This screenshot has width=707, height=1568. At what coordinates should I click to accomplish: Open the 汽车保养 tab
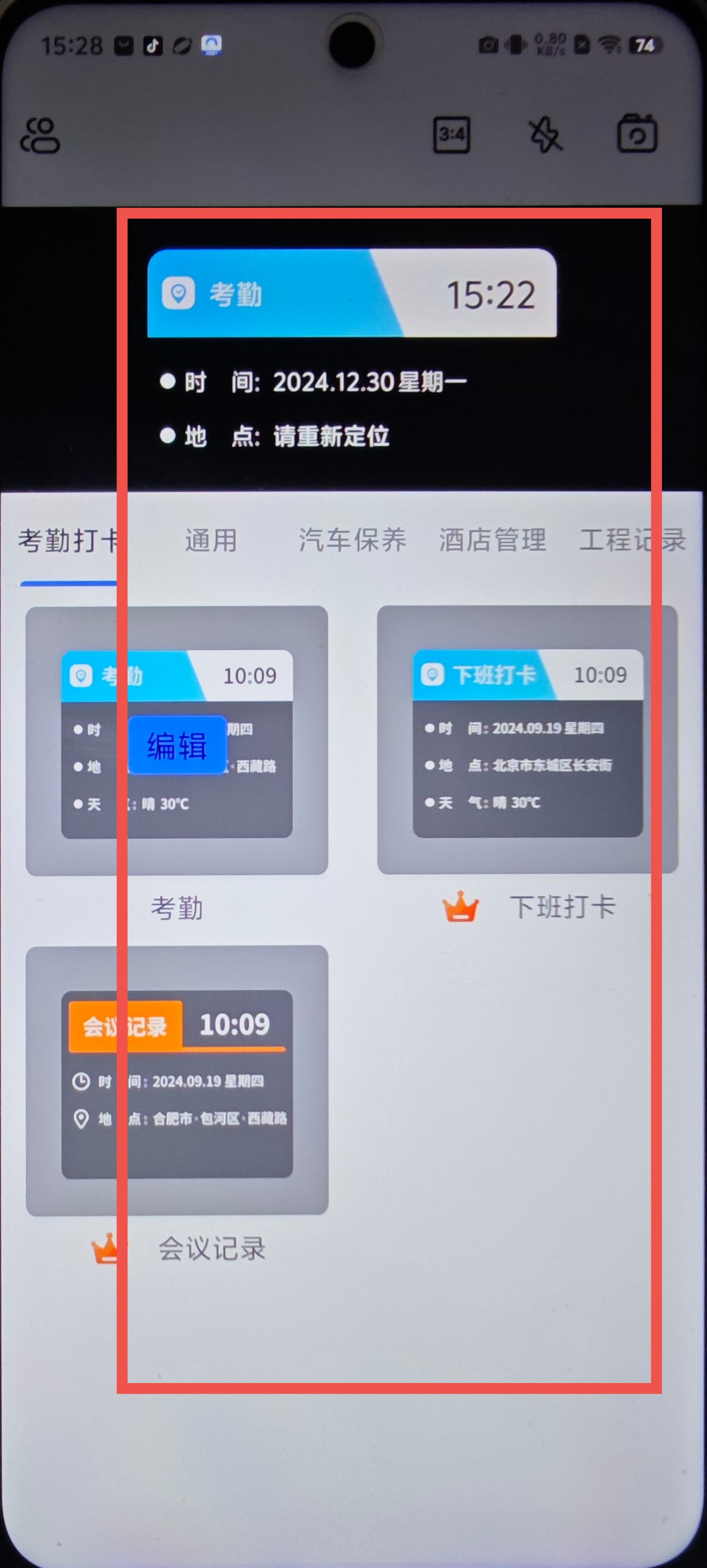coord(352,541)
